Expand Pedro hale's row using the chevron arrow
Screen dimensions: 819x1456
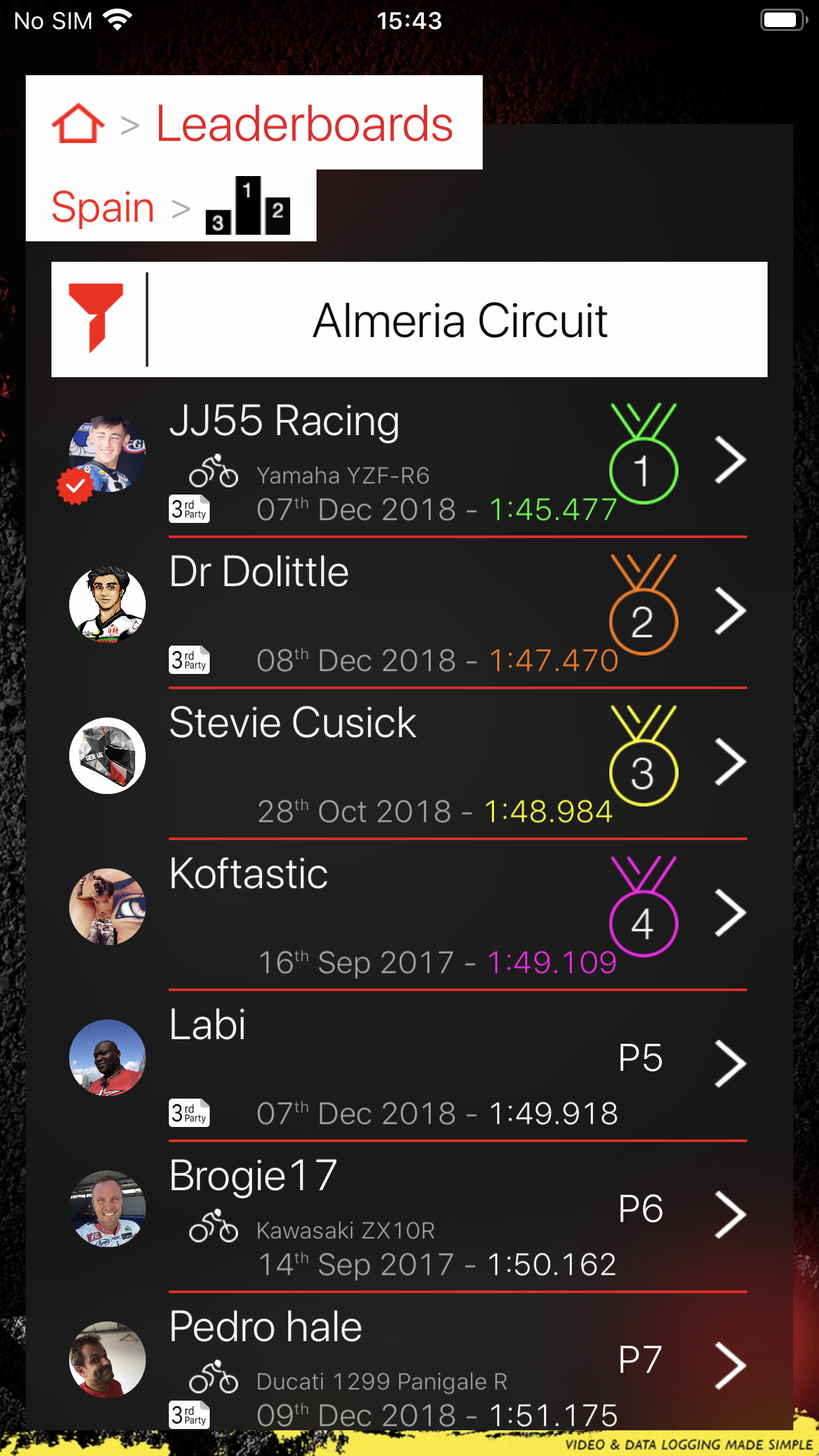tap(729, 1365)
